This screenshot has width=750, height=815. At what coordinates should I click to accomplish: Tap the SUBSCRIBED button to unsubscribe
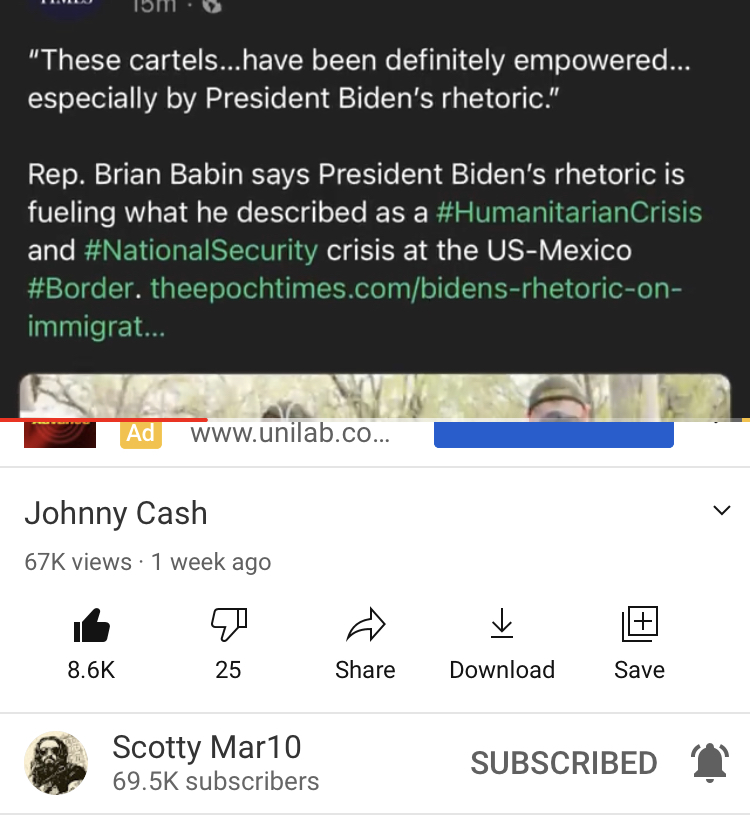point(563,763)
